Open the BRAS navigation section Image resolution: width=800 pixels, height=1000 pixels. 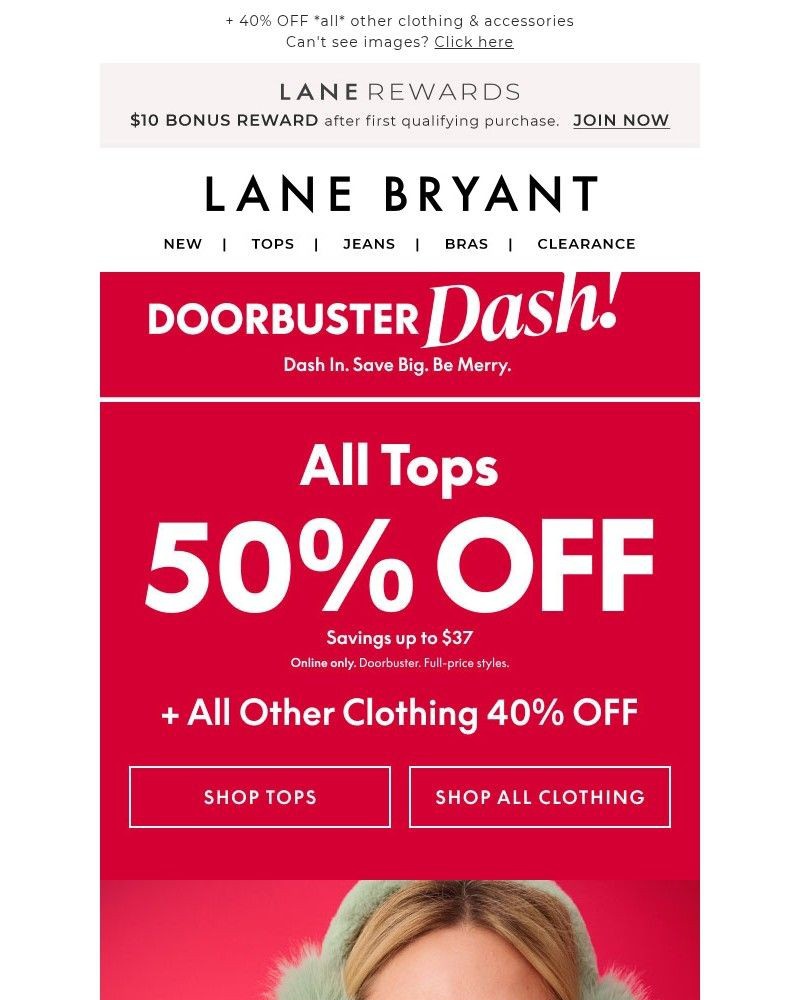pyautogui.click(x=466, y=243)
